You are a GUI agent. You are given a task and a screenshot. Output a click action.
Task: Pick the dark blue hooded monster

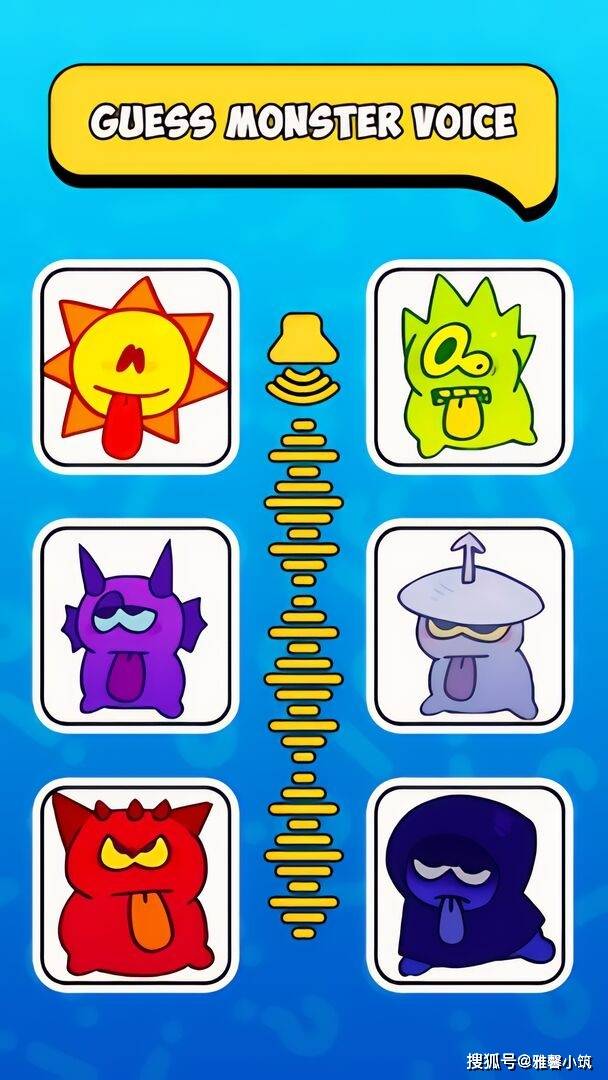[470, 886]
